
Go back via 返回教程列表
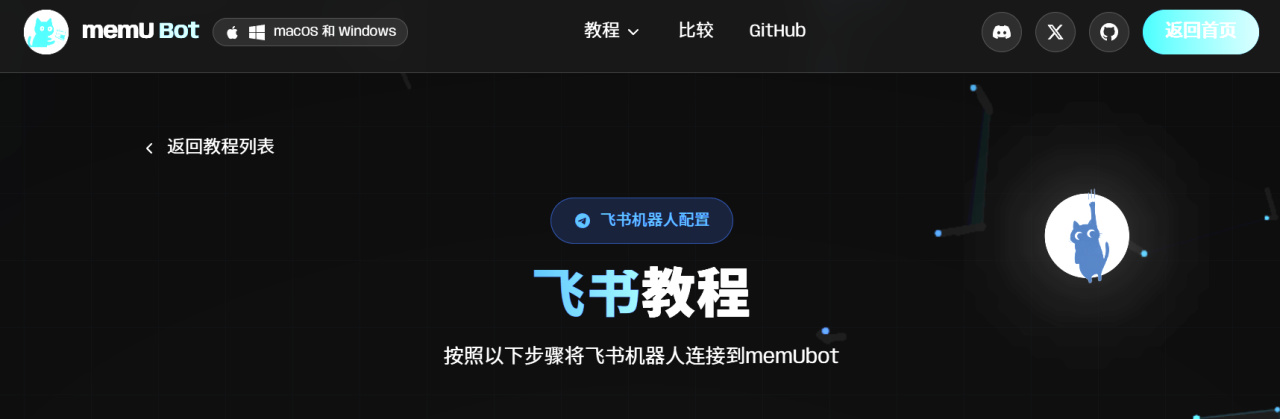(209, 147)
